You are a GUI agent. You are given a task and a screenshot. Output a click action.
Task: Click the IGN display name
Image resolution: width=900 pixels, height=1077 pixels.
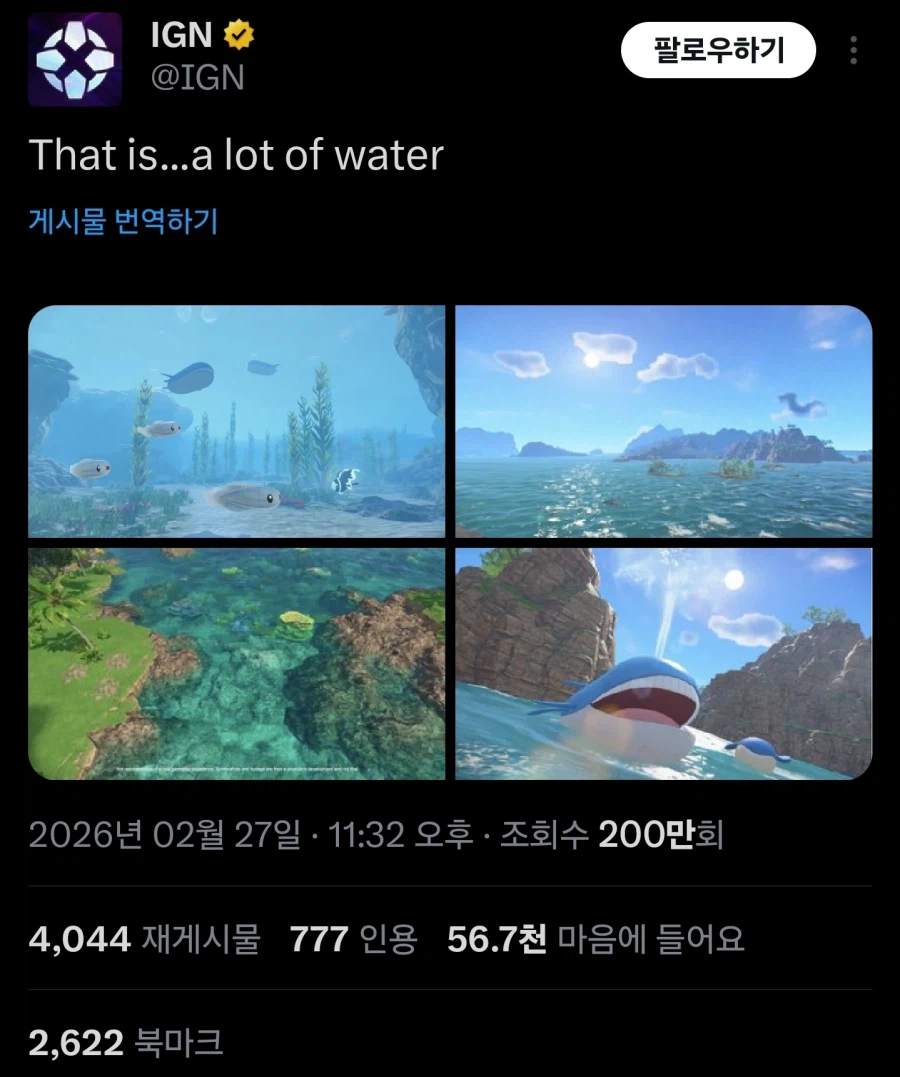tap(182, 34)
